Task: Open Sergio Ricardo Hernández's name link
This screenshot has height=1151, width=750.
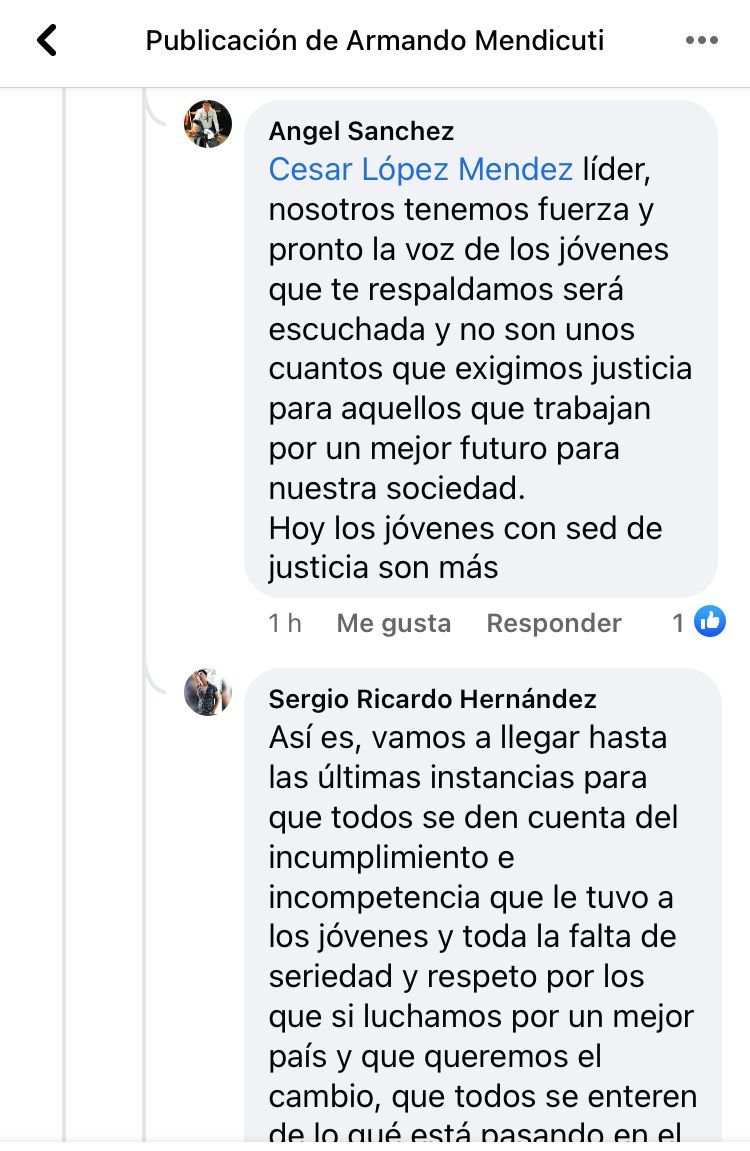Action: coord(432,699)
